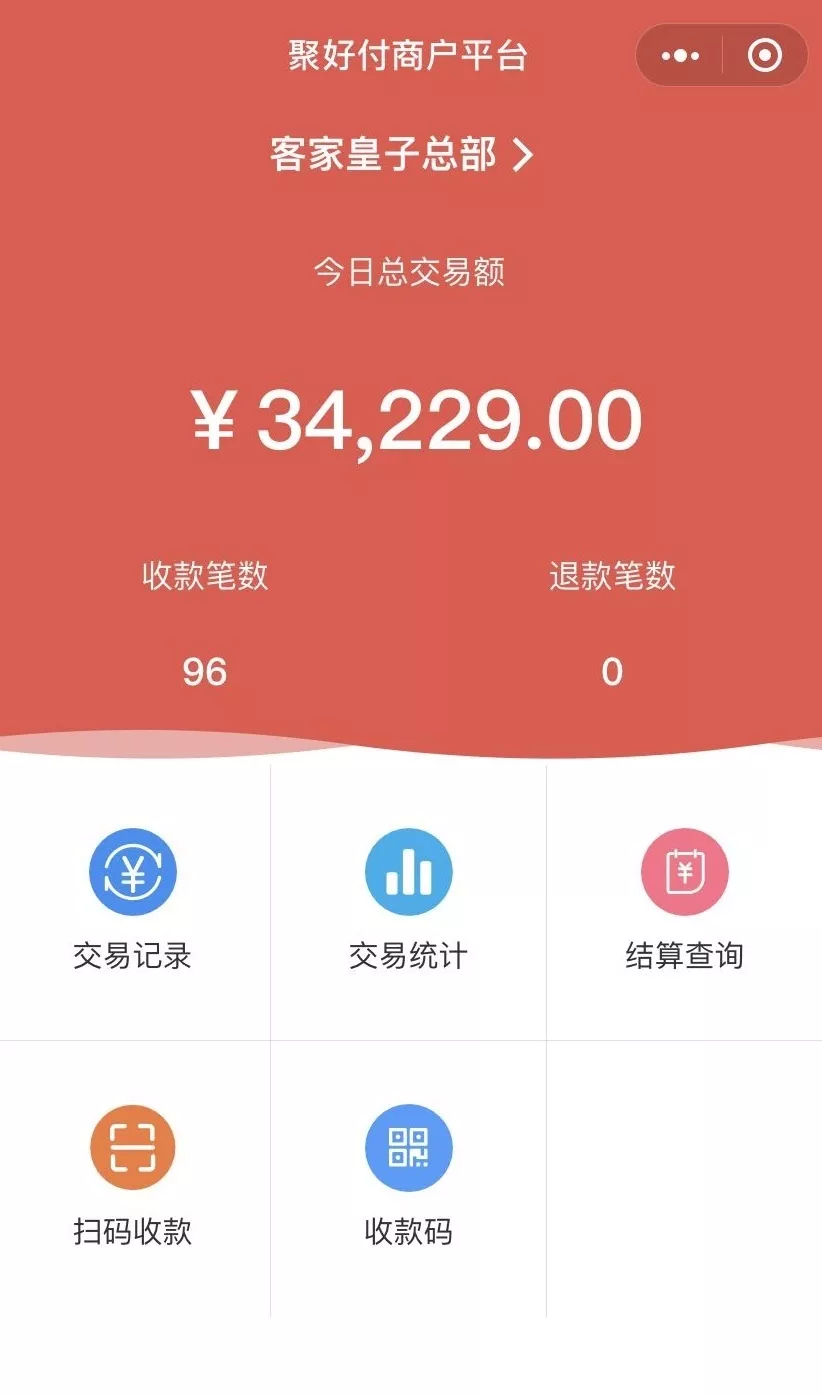This screenshot has width=822, height=1395.
Task: Start 扫码收款 scan to collect payment
Action: click(133, 1175)
